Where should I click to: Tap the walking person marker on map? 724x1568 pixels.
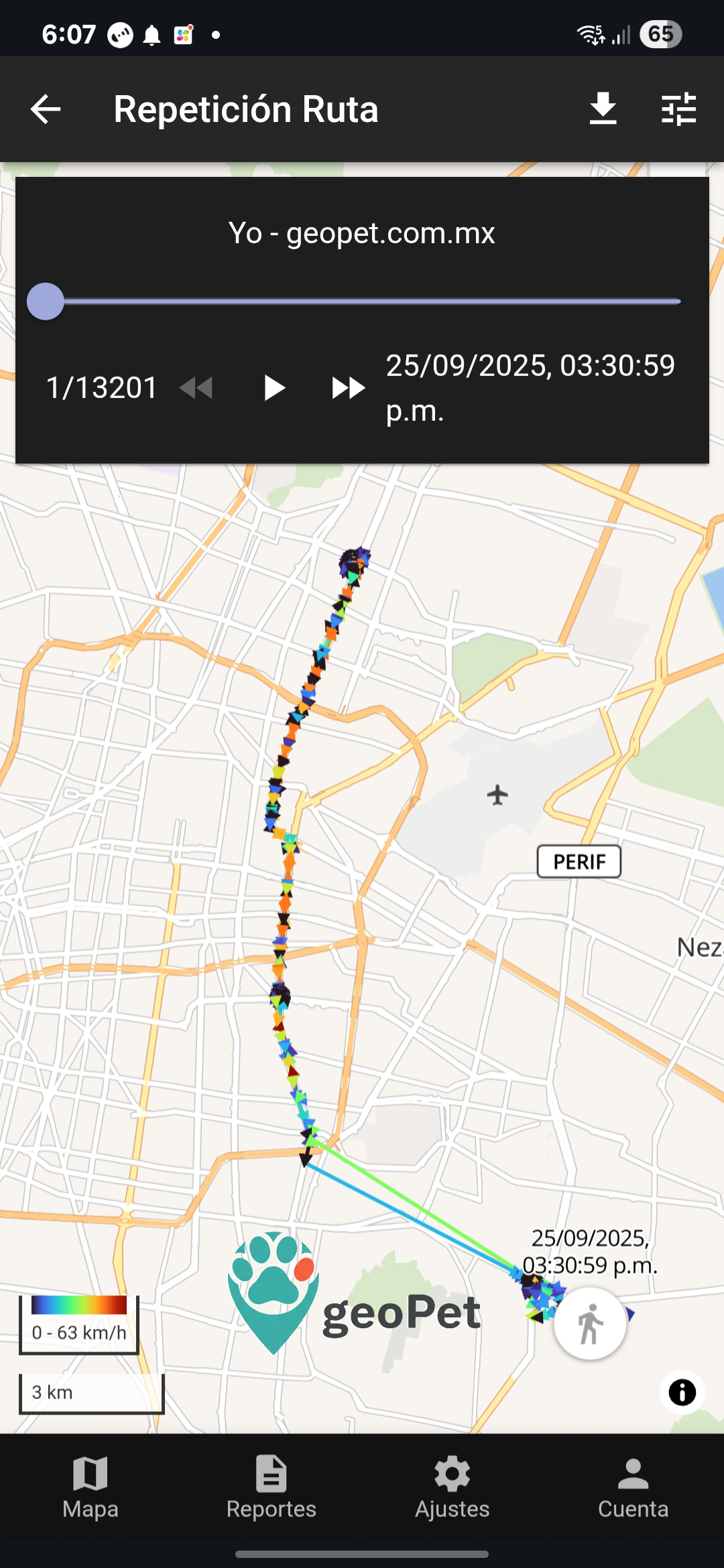[x=590, y=1324]
